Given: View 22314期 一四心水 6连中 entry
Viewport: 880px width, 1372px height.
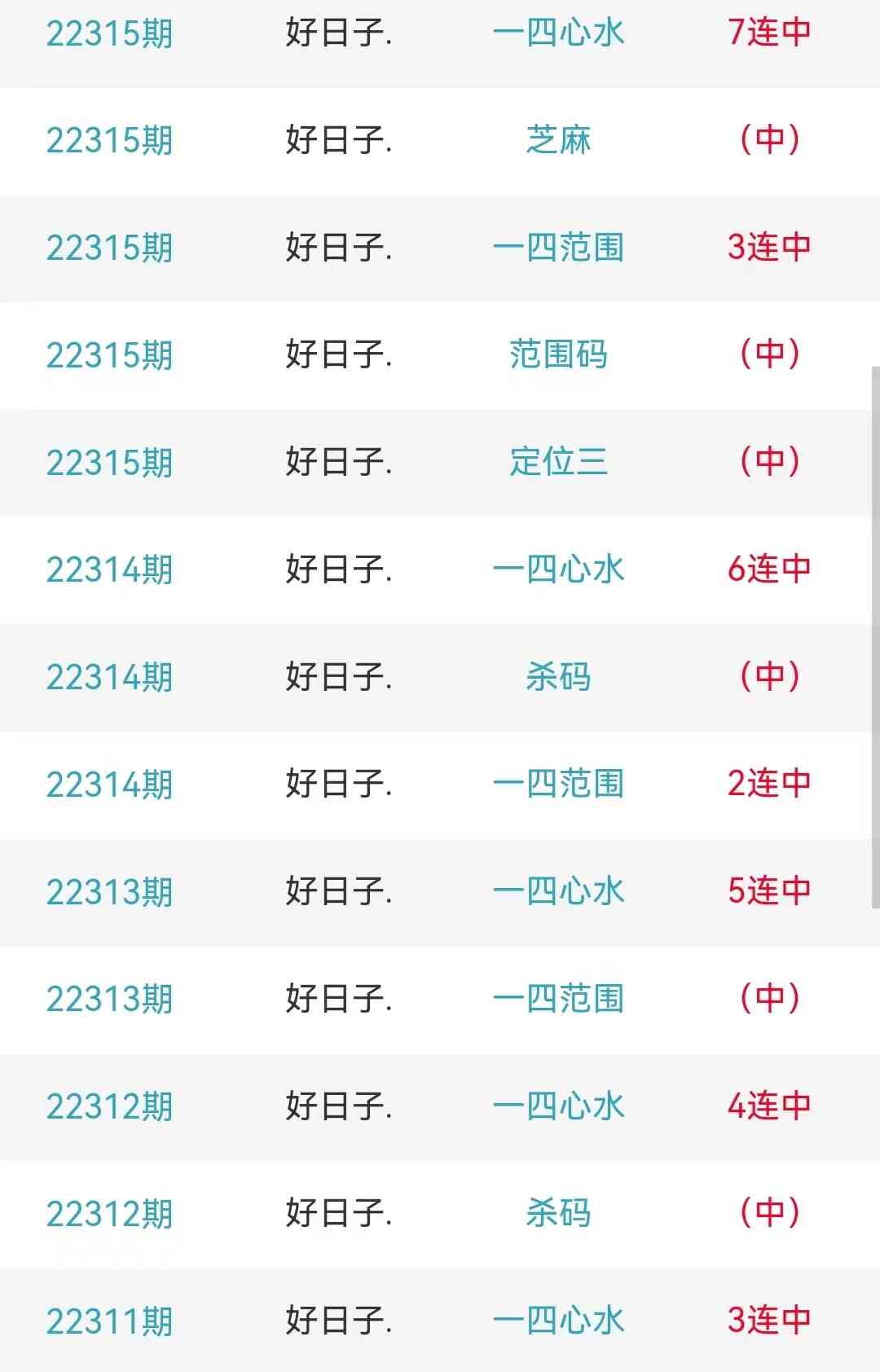Looking at the screenshot, I should coord(558,569).
